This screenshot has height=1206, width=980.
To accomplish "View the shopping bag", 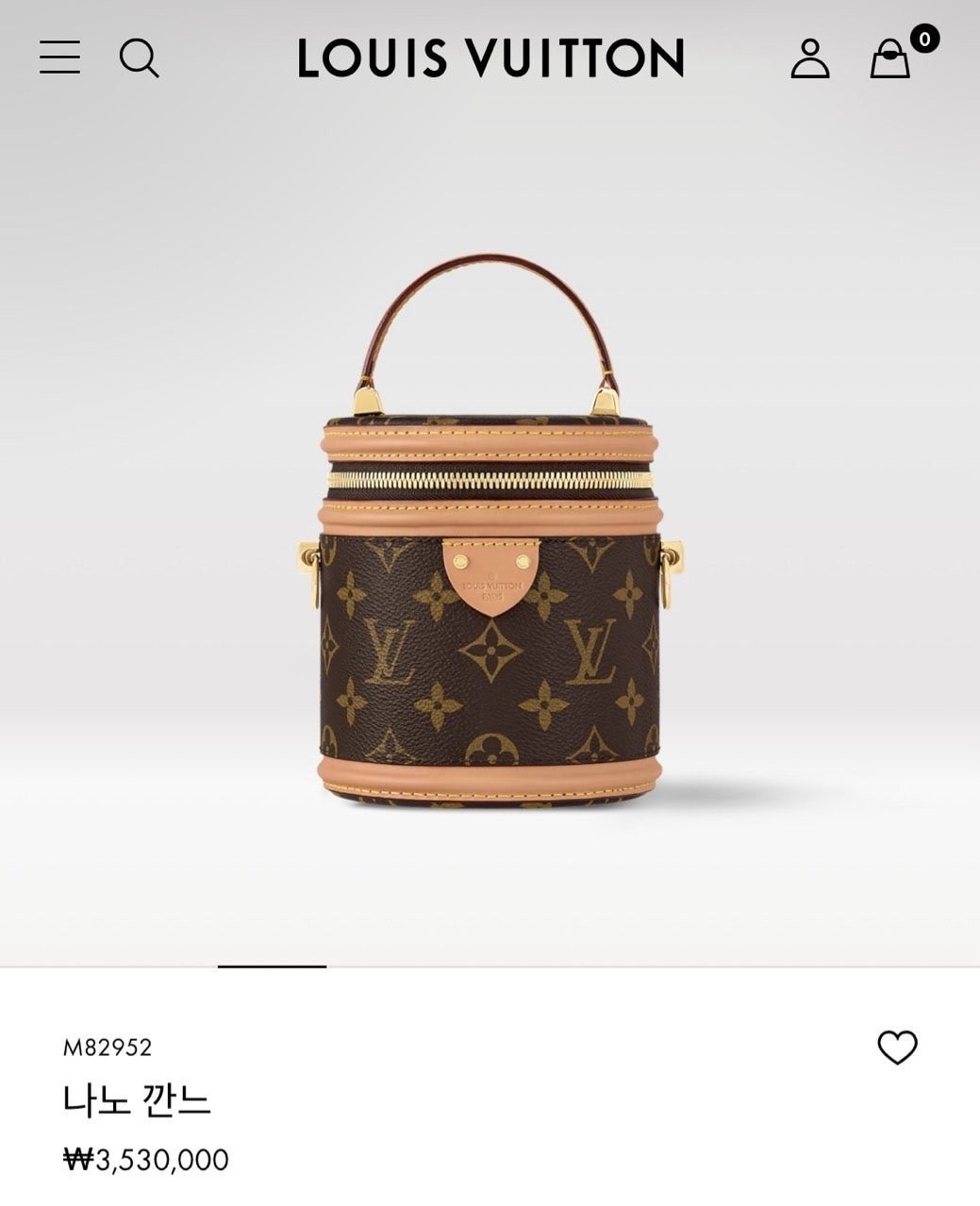I will pyautogui.click(x=890, y=58).
